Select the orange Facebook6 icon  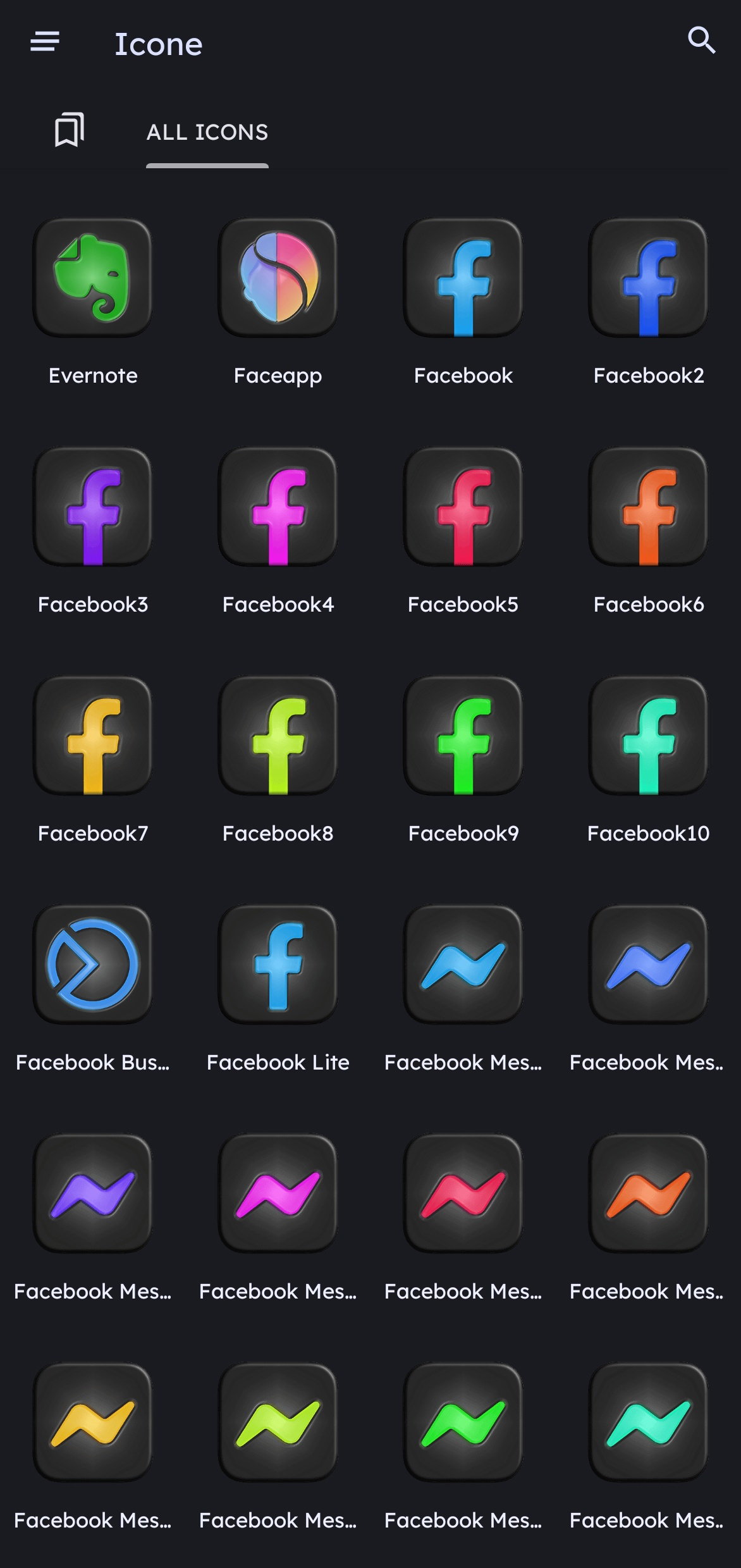(x=649, y=507)
